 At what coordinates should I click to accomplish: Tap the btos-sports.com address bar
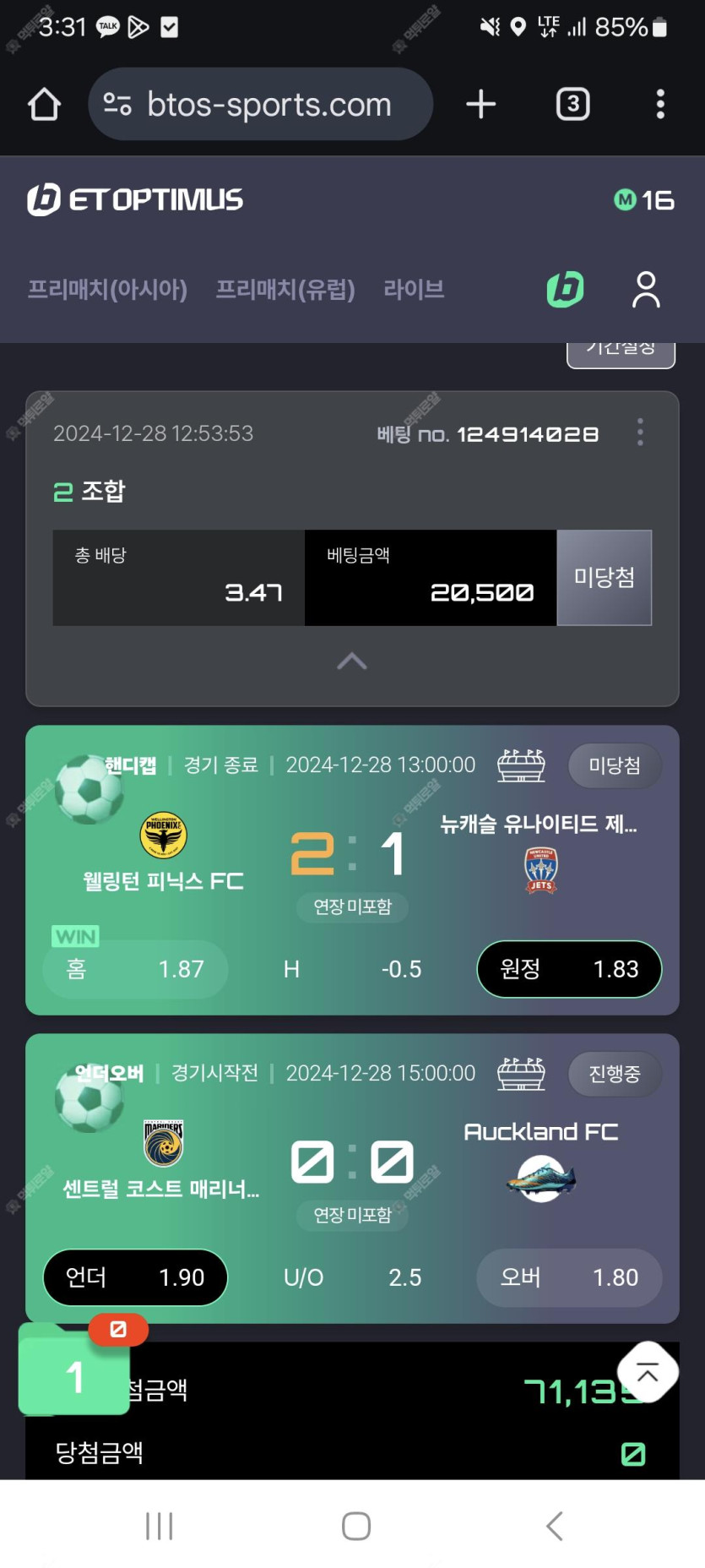coord(262,105)
